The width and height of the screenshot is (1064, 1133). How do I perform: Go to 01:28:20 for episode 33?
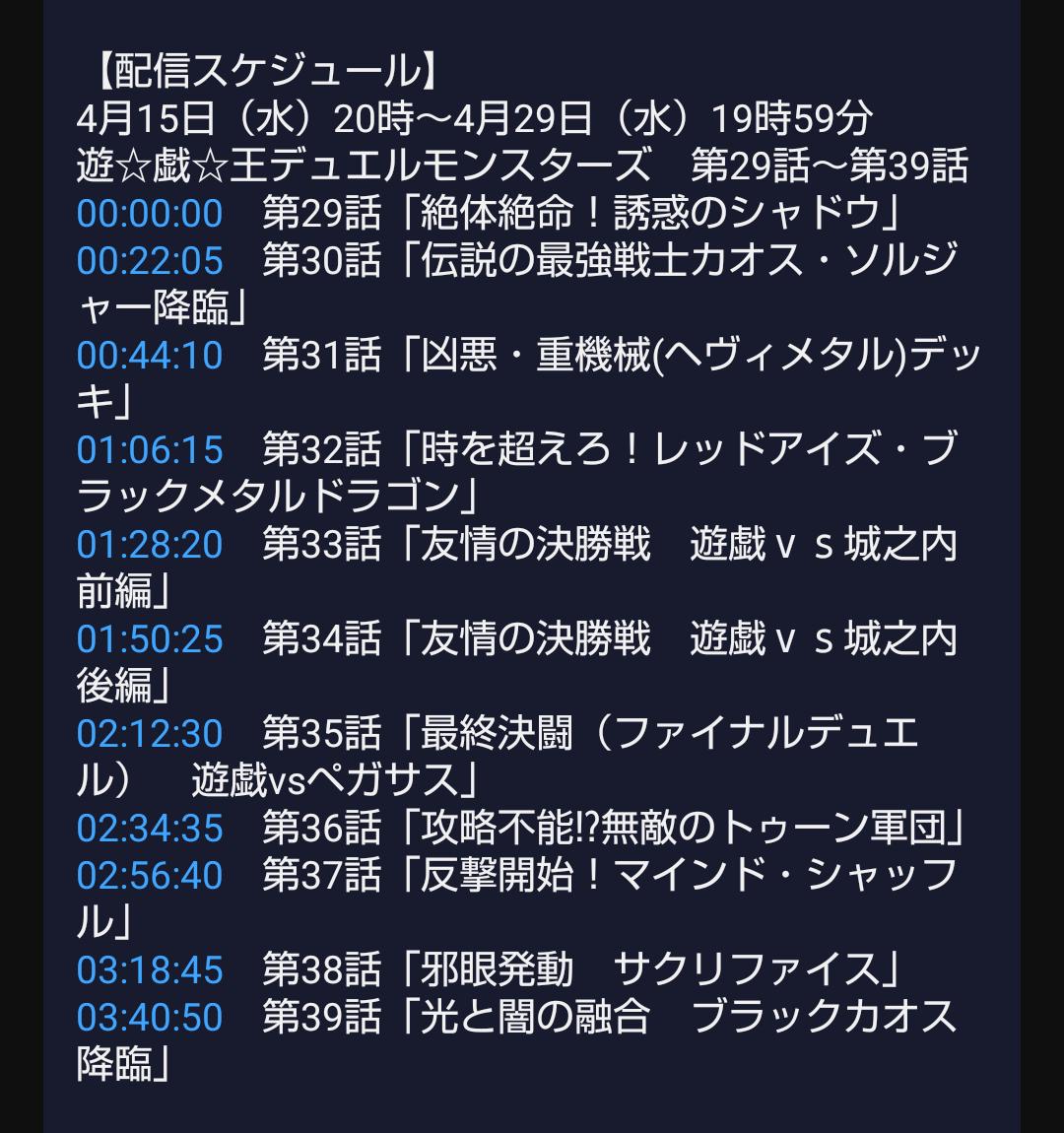click(150, 545)
